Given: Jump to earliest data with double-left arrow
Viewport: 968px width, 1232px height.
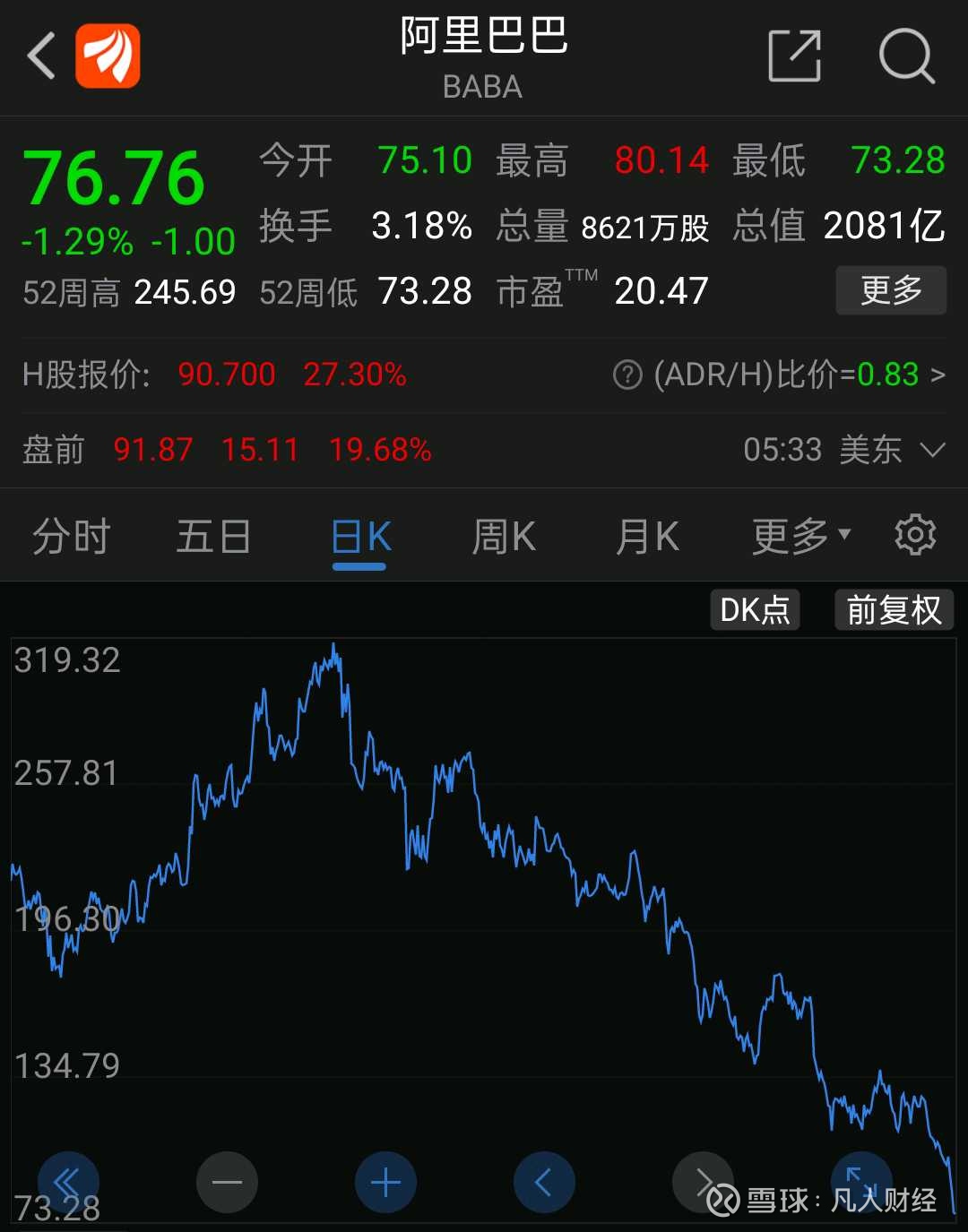Looking at the screenshot, I should pos(69,1182).
